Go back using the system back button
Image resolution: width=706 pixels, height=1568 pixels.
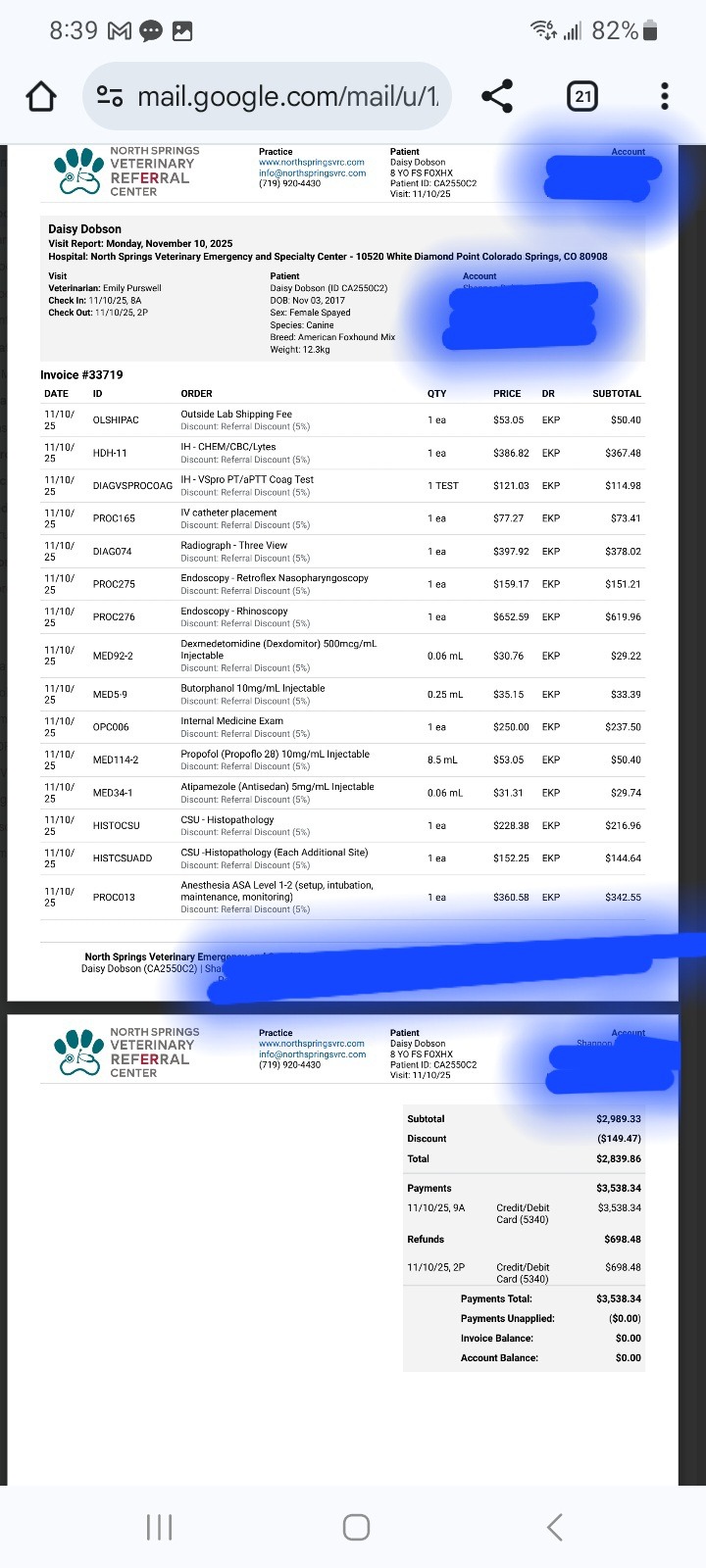tap(554, 1527)
